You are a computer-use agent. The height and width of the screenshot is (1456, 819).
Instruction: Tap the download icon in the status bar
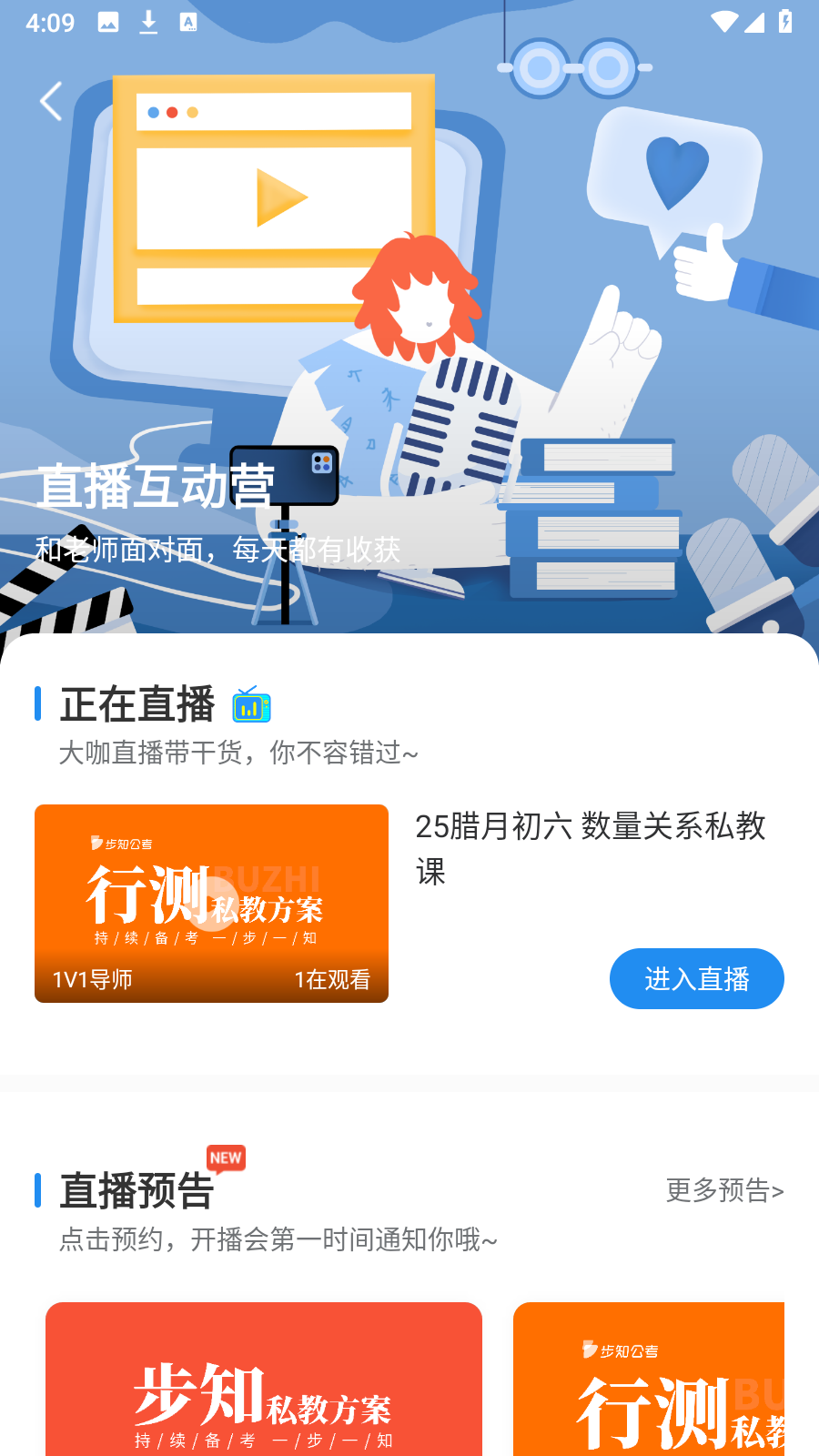[x=147, y=22]
